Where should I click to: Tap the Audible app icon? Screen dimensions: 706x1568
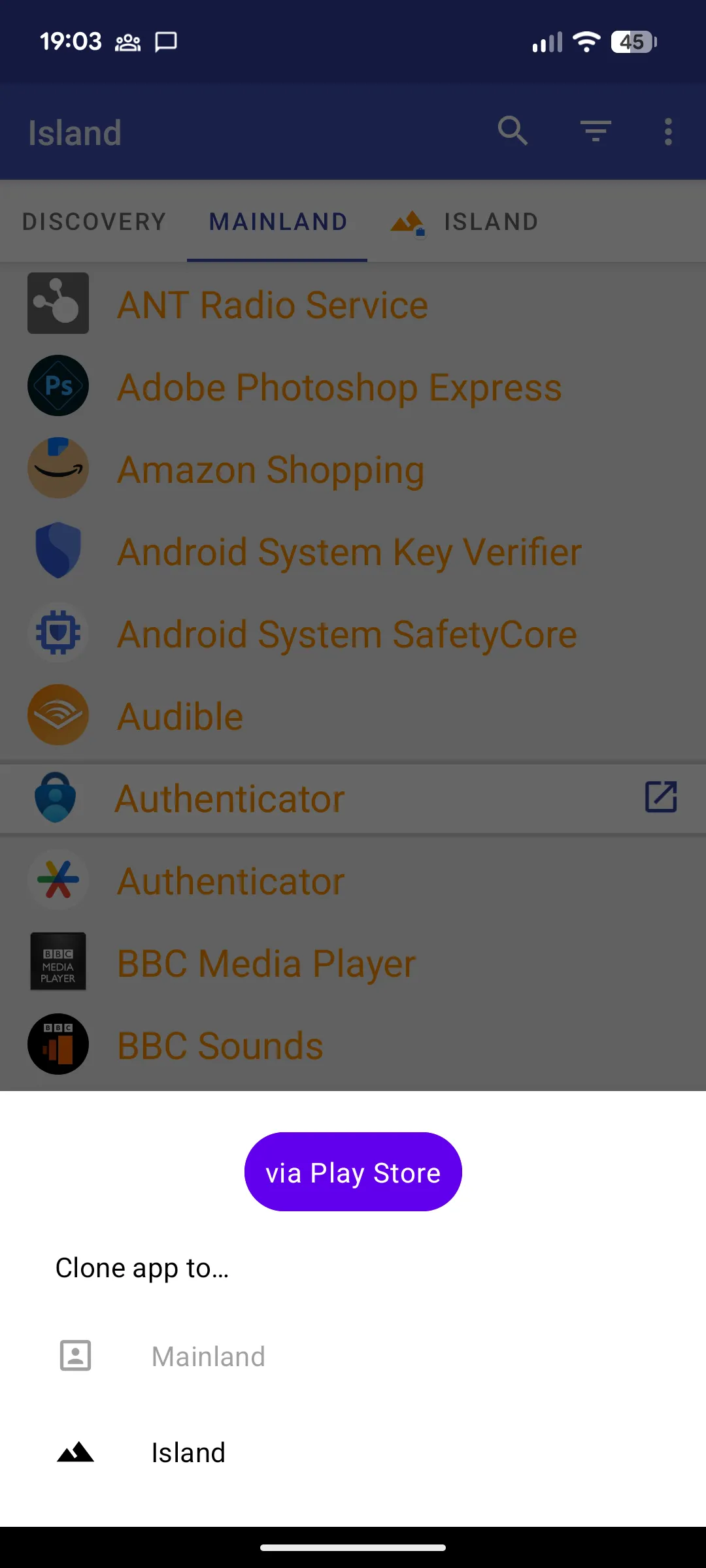[58, 715]
